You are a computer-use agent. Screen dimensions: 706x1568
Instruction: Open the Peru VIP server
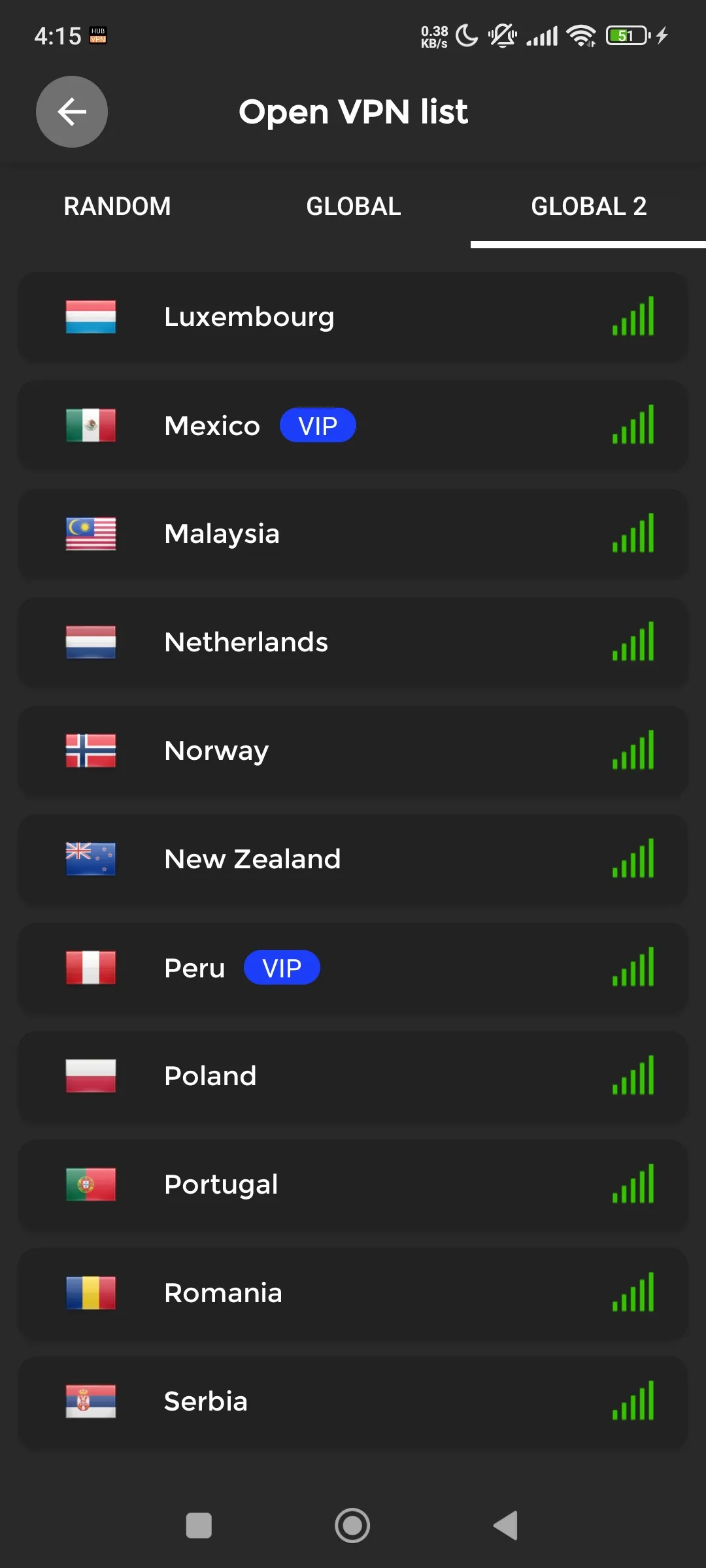click(x=353, y=968)
